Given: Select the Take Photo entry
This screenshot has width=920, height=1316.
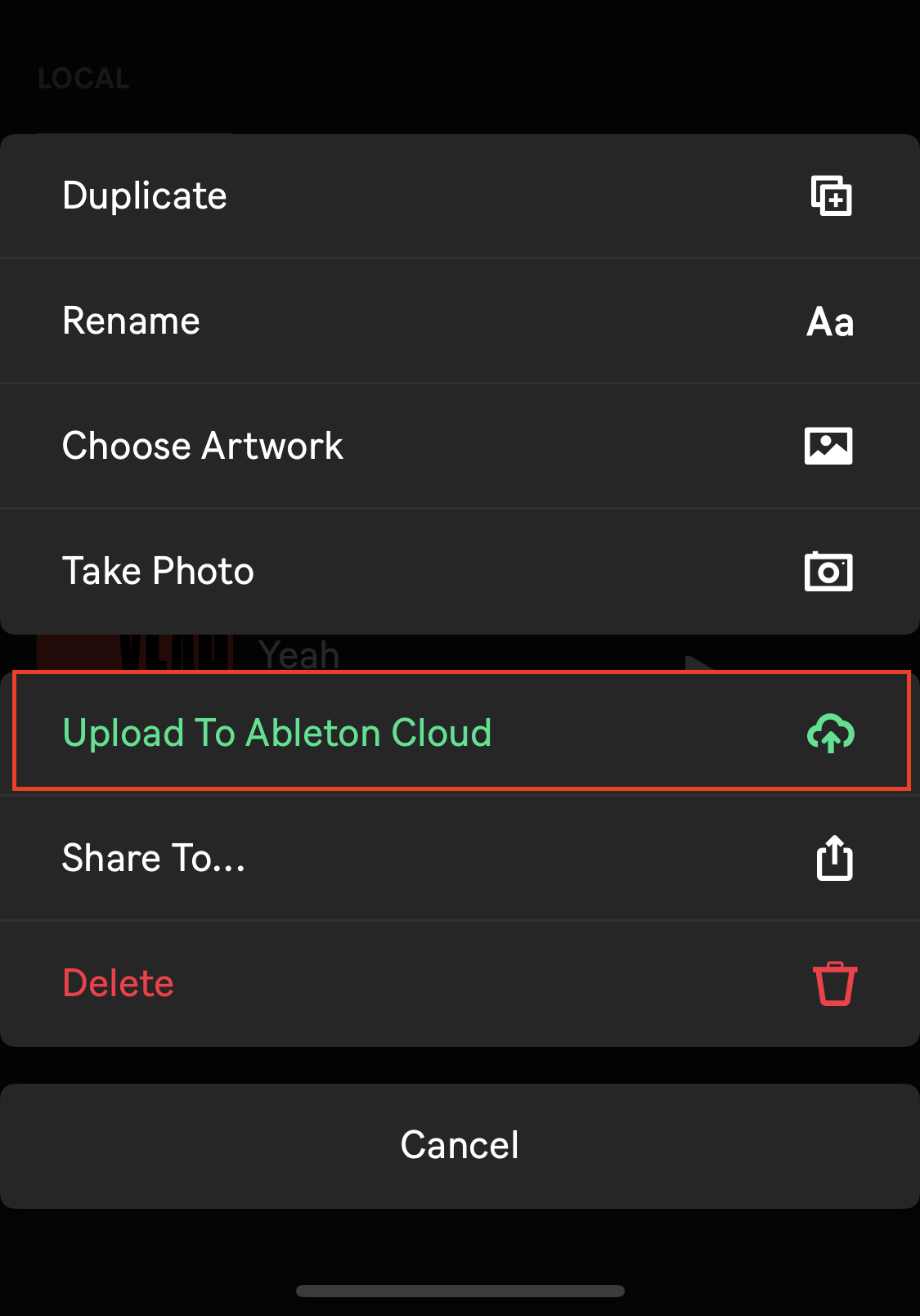Looking at the screenshot, I should click(158, 571).
